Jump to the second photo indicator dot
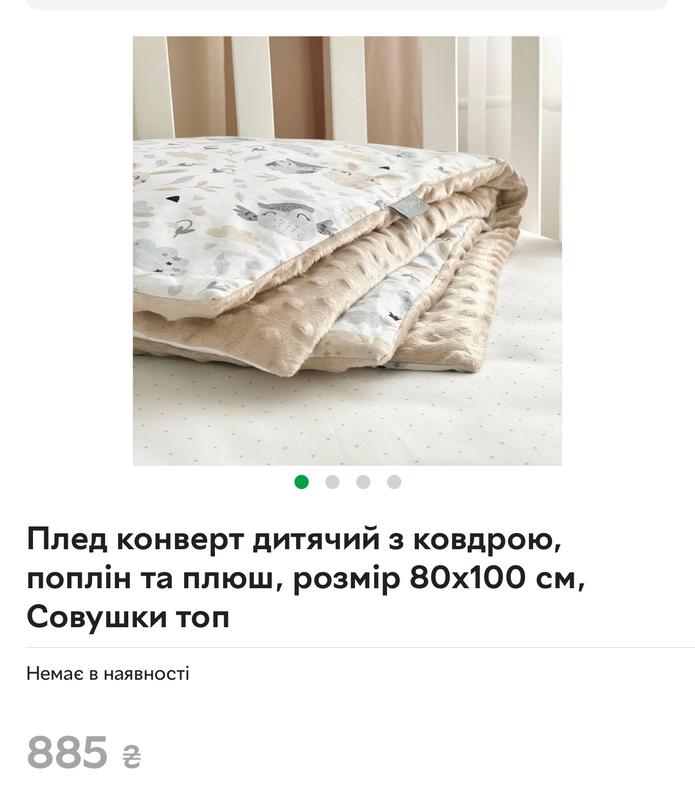Image resolution: width=695 pixels, height=800 pixels. point(332,482)
